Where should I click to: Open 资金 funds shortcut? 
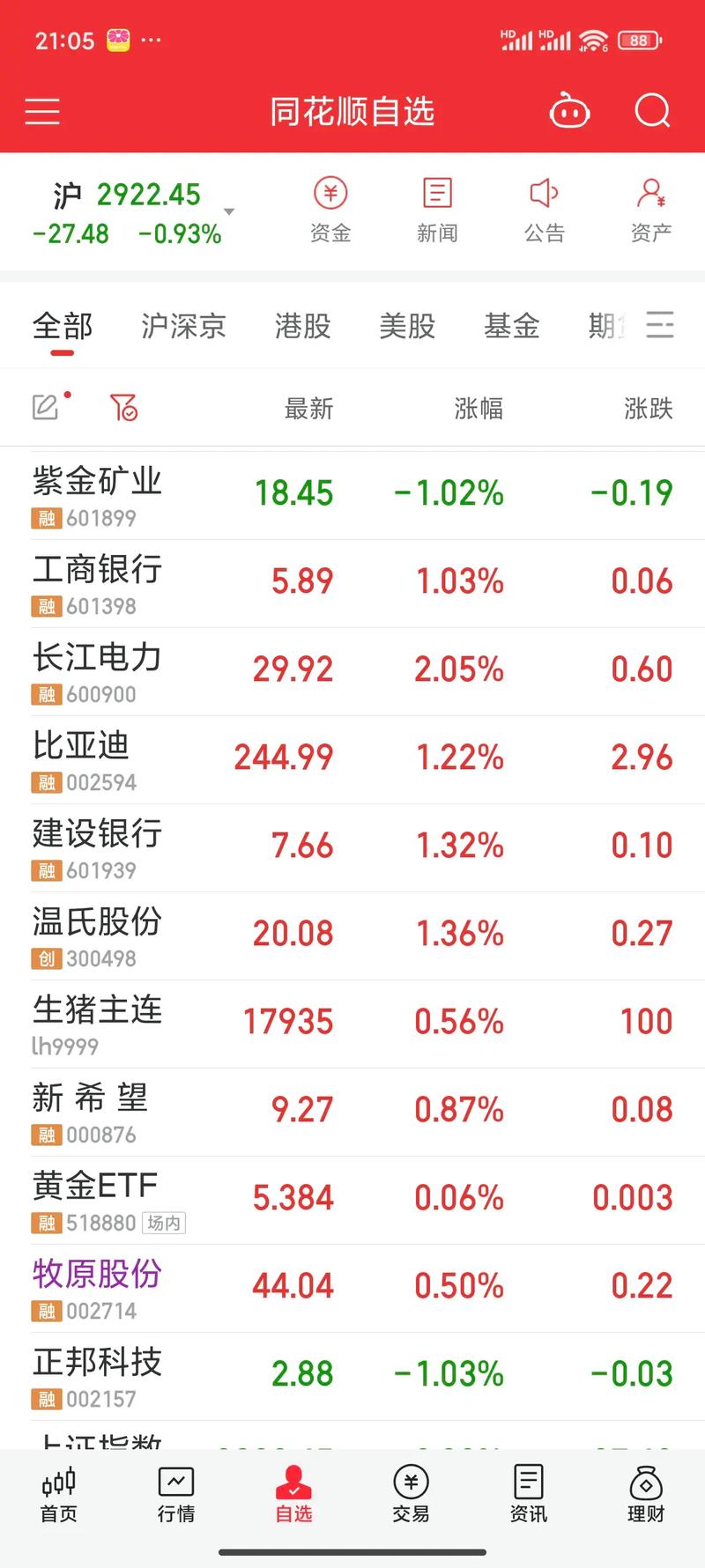point(330,211)
